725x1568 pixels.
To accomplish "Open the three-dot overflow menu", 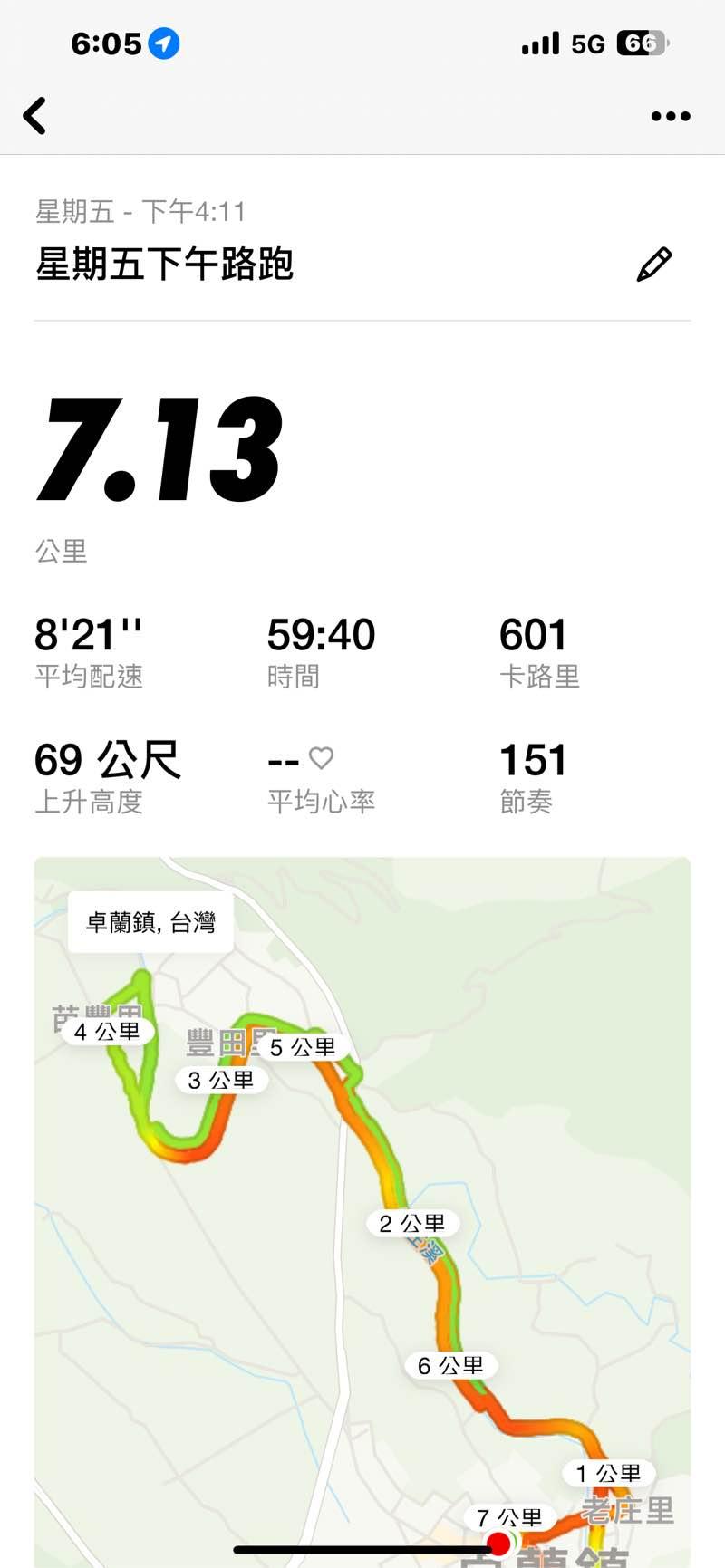I will (x=671, y=116).
